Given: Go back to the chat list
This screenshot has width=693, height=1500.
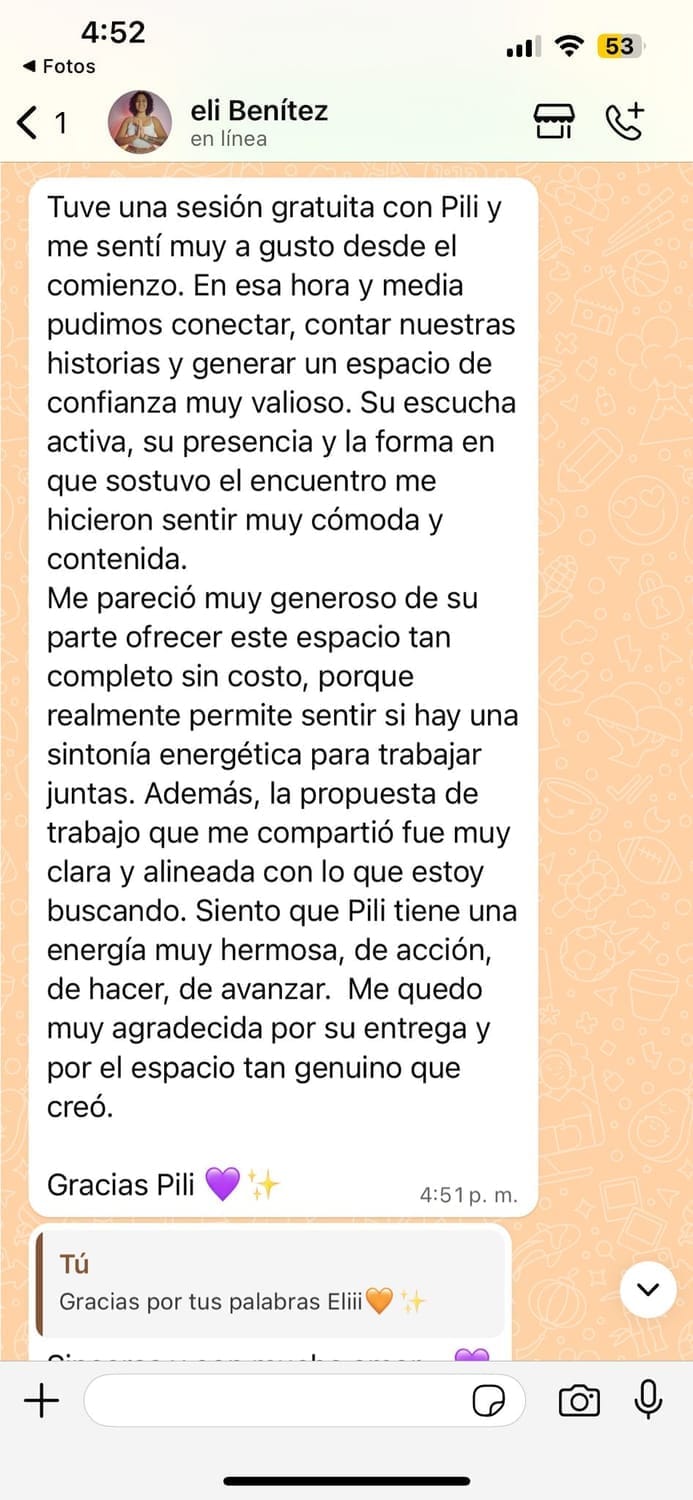Looking at the screenshot, I should pos(40,123).
